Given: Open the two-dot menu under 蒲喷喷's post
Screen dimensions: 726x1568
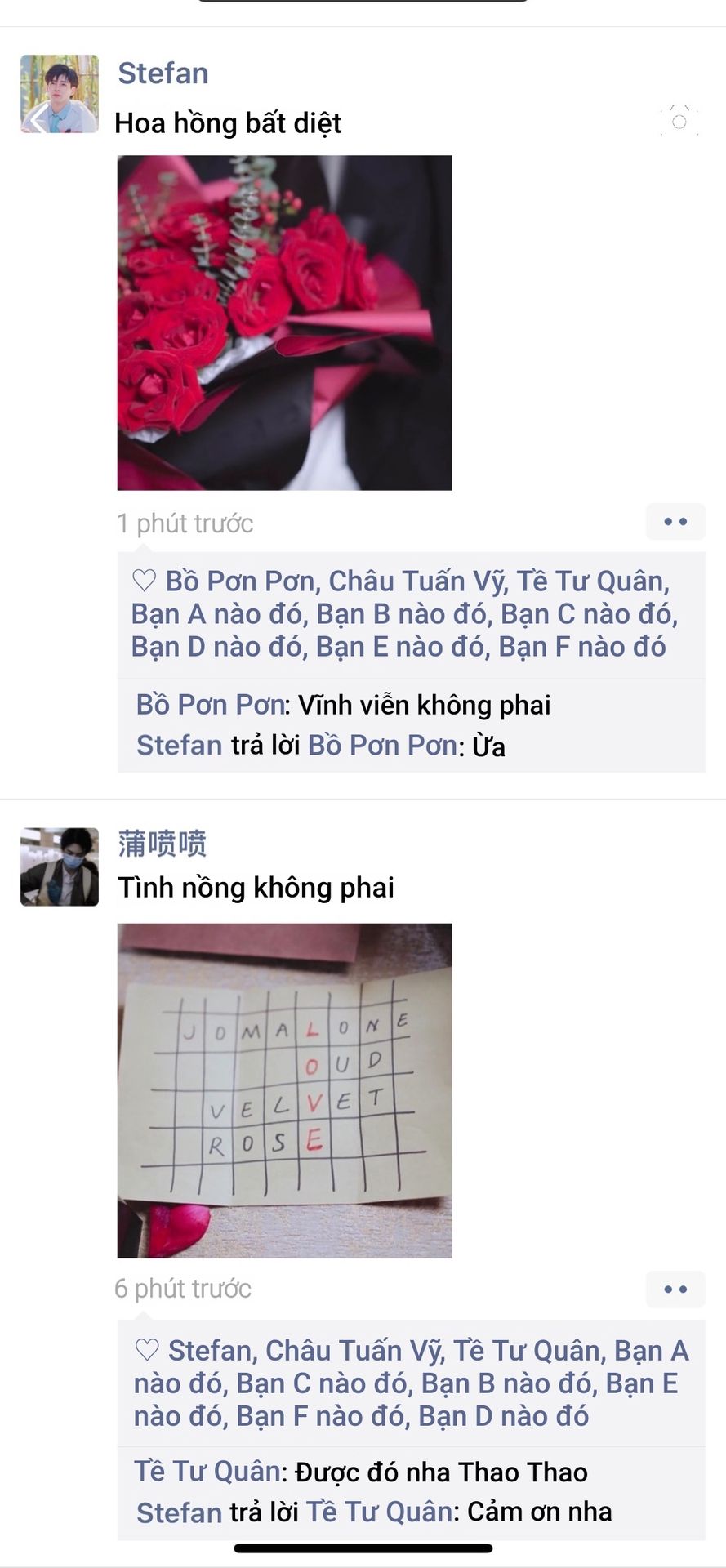Looking at the screenshot, I should click(x=675, y=1290).
